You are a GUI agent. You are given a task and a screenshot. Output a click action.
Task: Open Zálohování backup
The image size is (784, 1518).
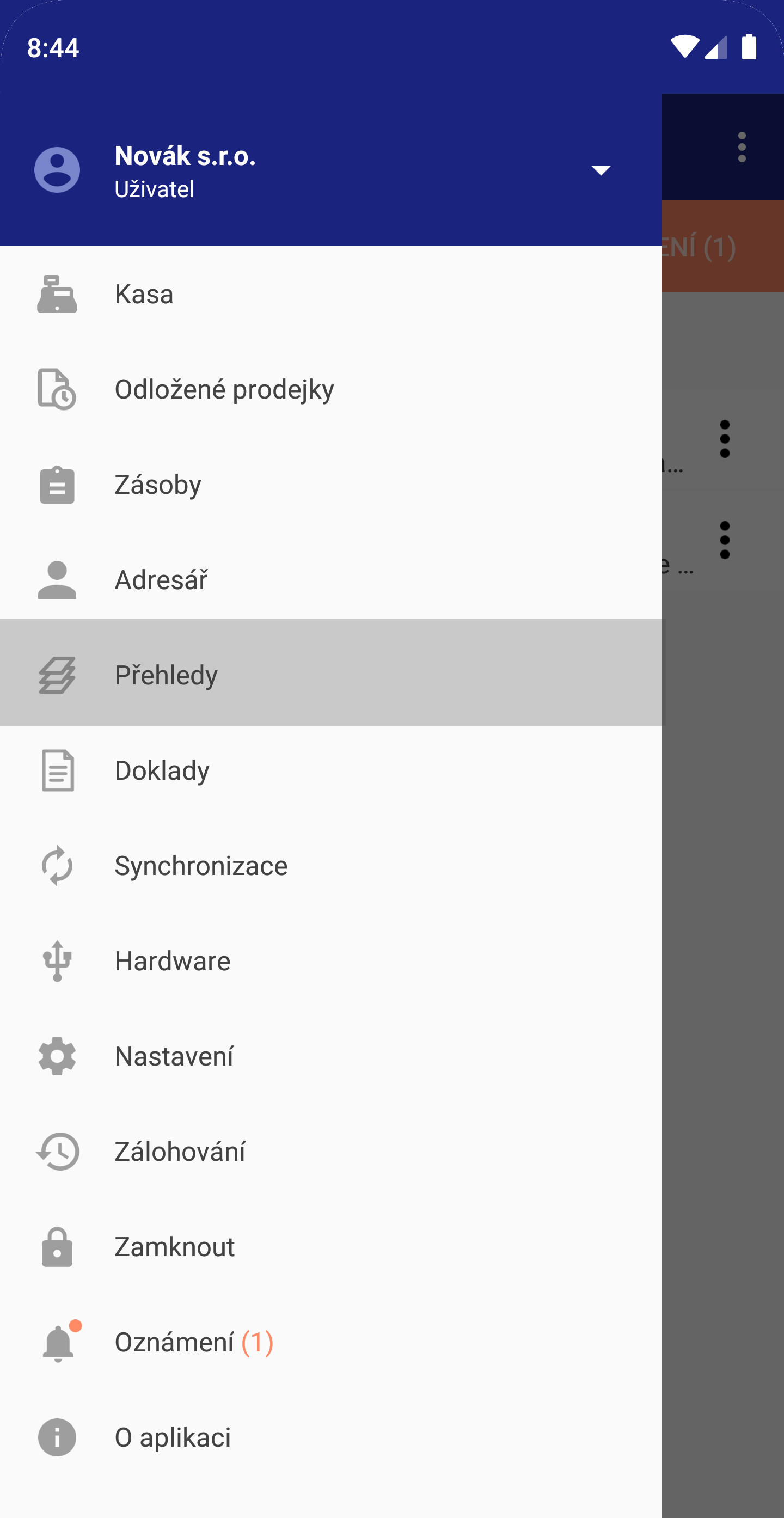click(x=331, y=1152)
